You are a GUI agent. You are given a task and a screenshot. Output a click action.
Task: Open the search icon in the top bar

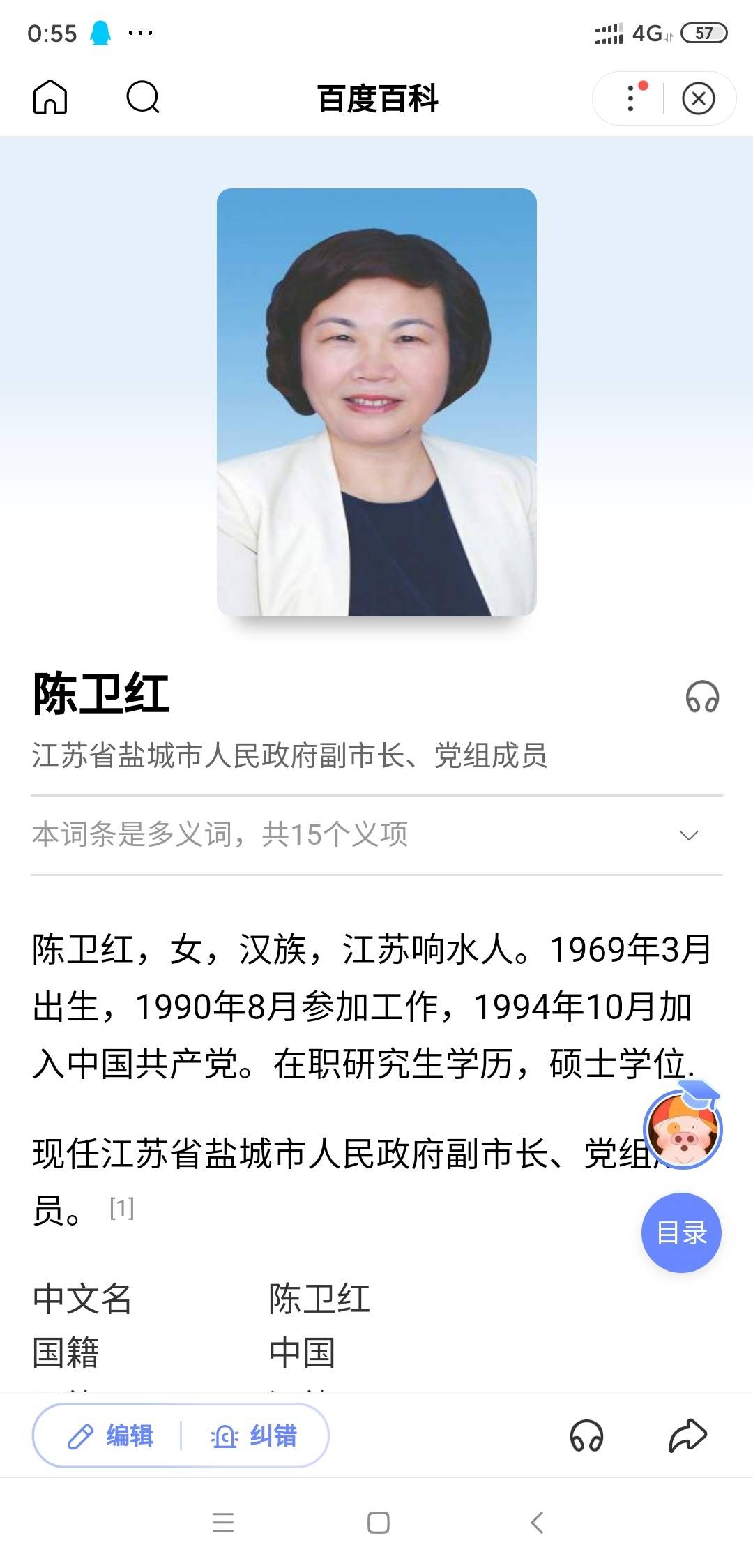tap(143, 97)
